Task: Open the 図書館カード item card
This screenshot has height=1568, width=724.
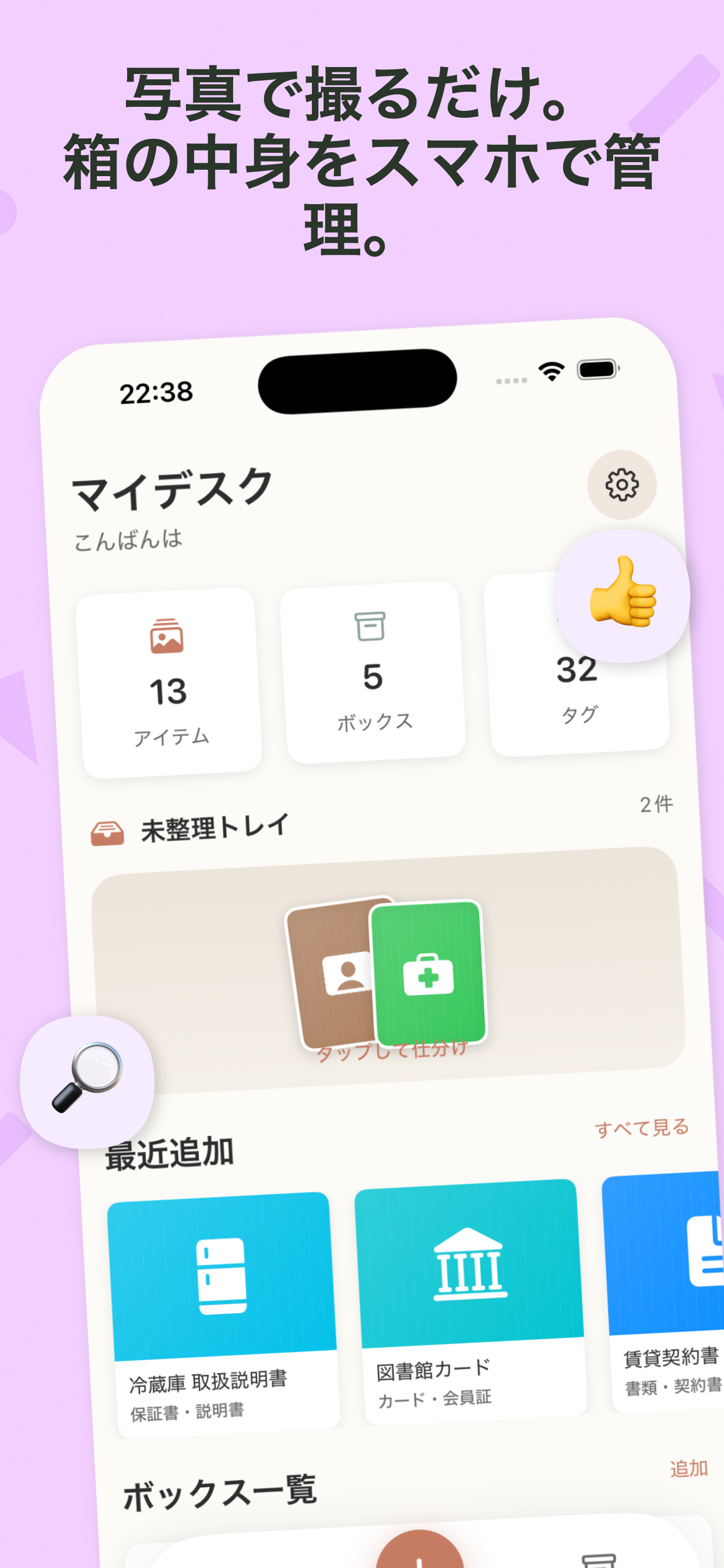Action: point(472,1284)
